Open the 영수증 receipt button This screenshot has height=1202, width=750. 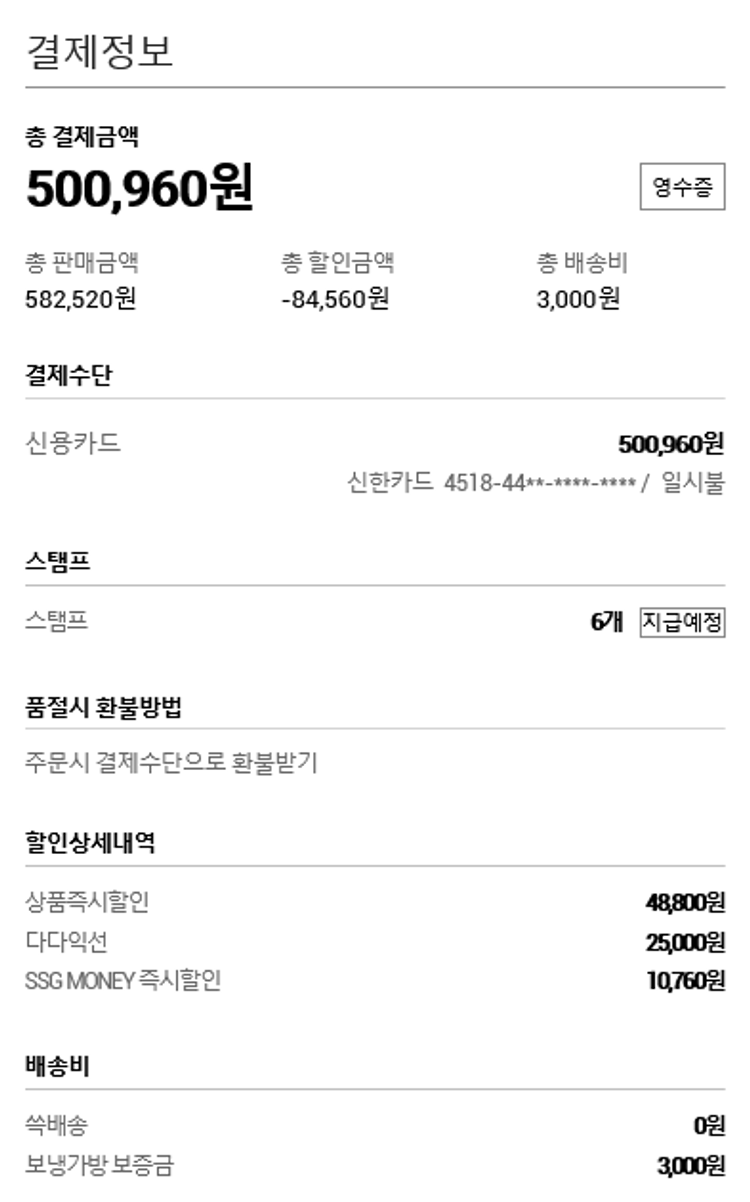(682, 188)
